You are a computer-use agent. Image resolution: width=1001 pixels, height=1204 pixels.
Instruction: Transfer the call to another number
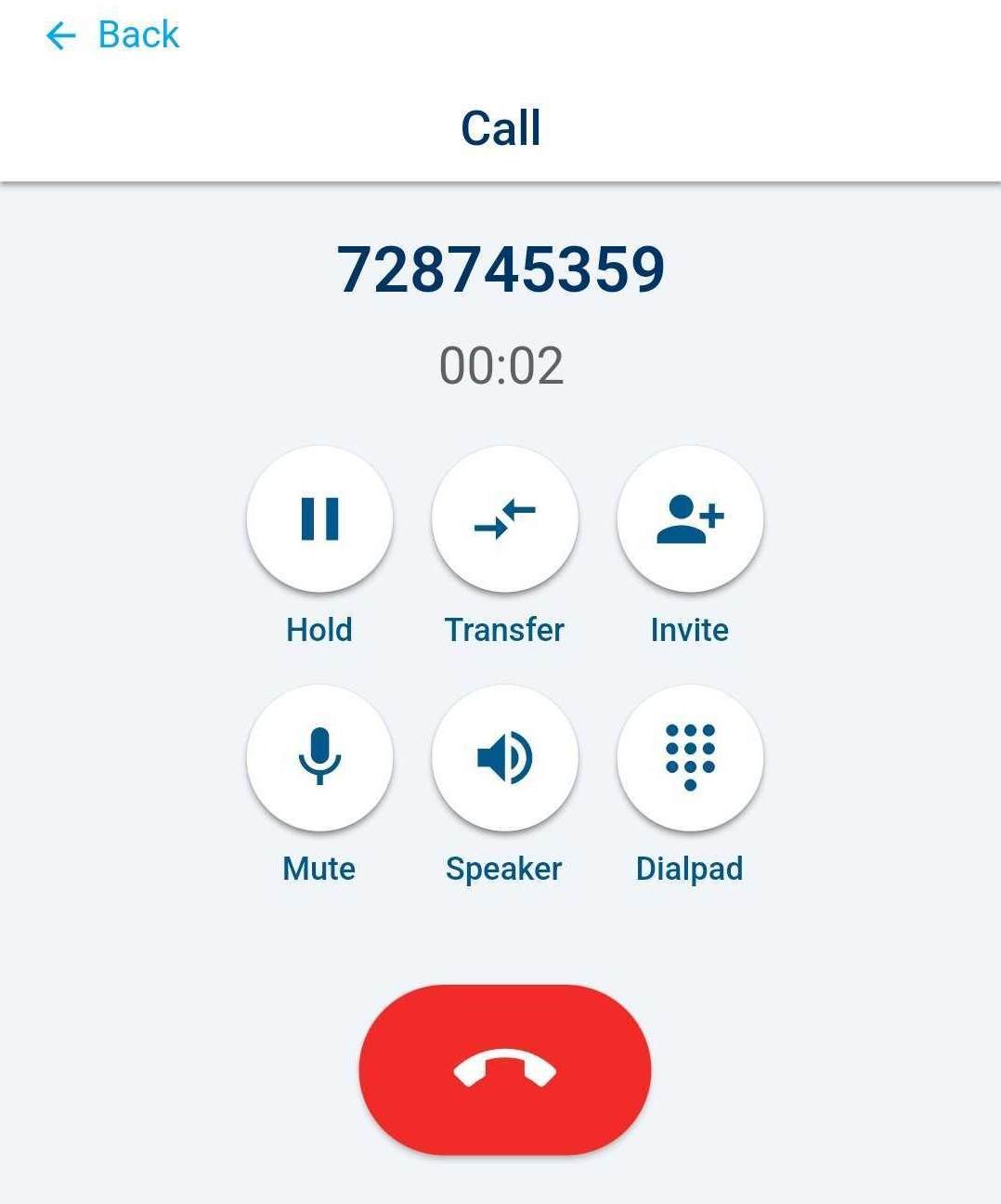(x=504, y=518)
